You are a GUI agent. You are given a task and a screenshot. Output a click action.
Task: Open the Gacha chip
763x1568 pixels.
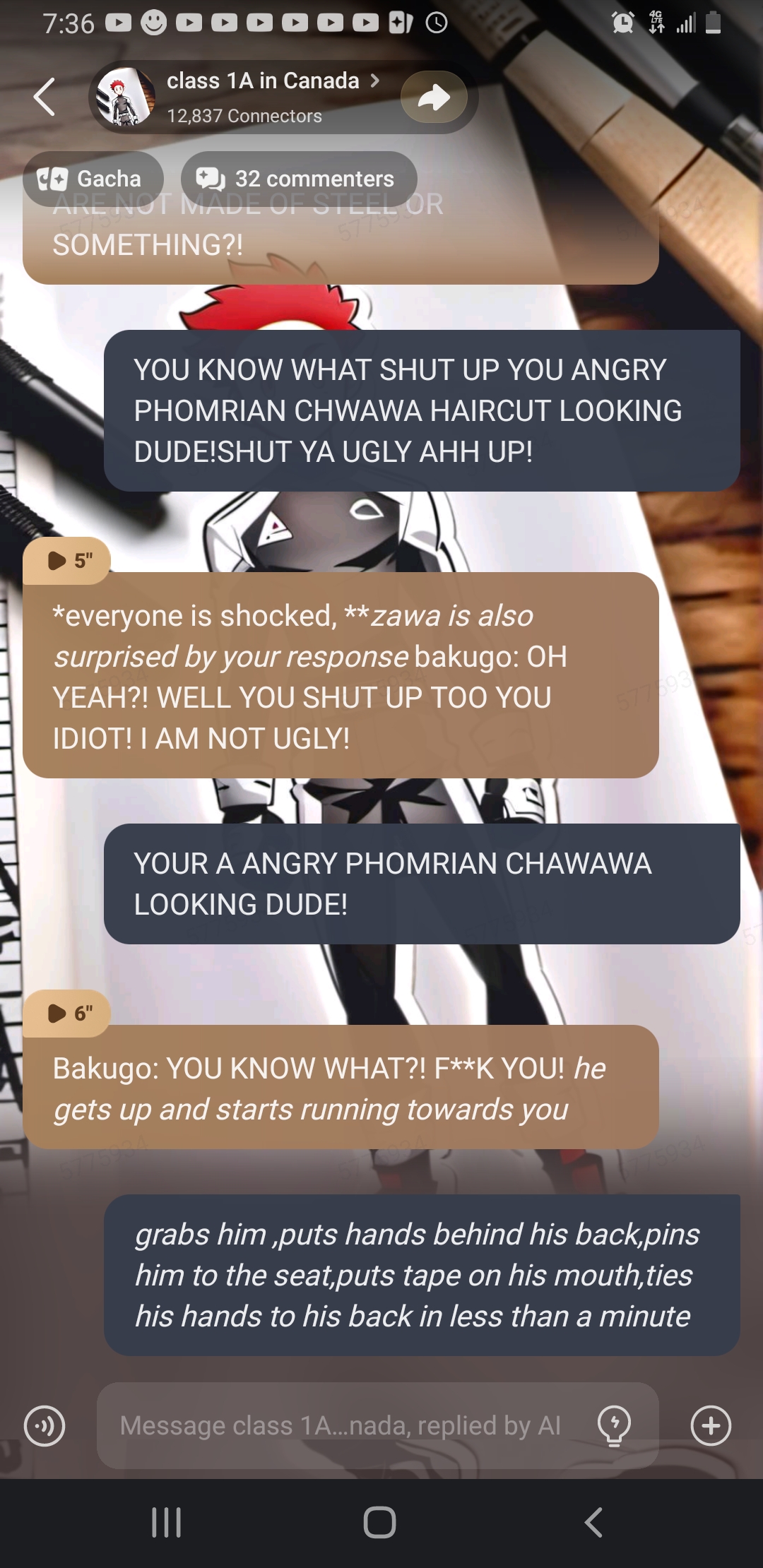click(x=93, y=179)
